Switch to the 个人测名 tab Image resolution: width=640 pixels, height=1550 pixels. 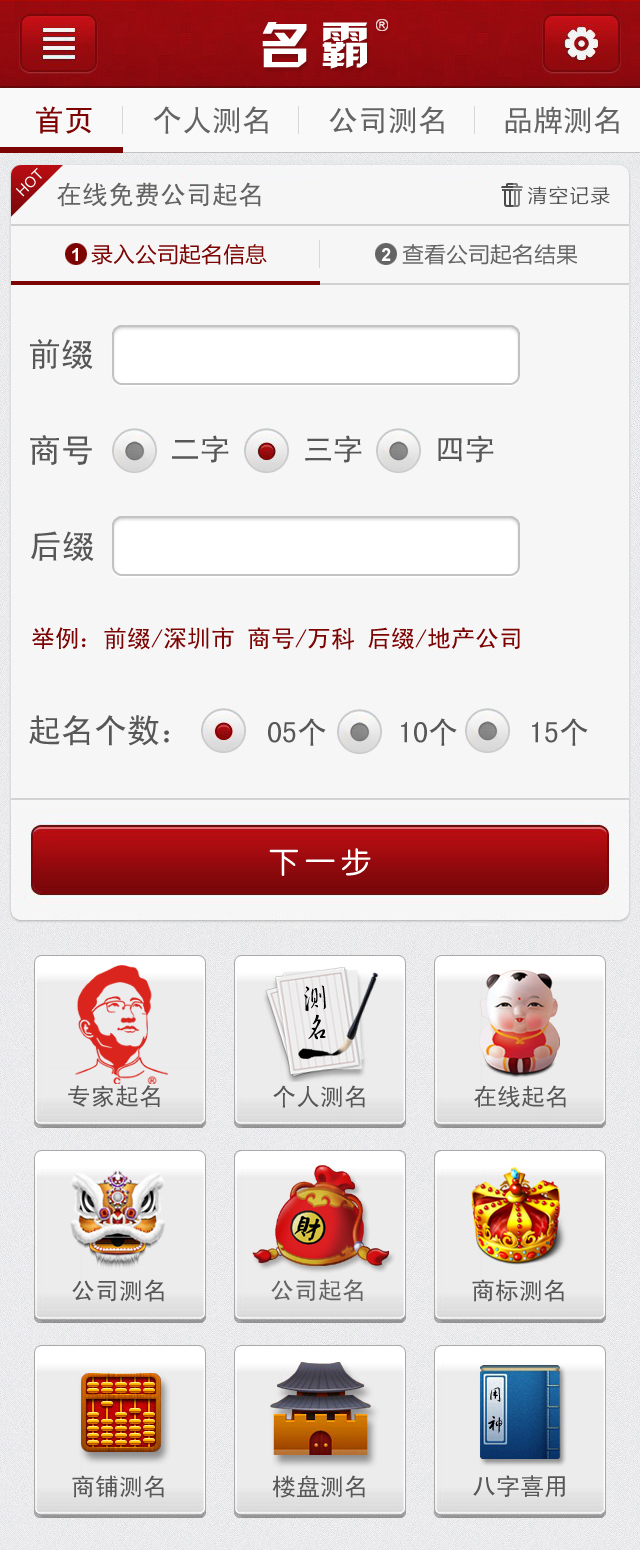click(211, 121)
